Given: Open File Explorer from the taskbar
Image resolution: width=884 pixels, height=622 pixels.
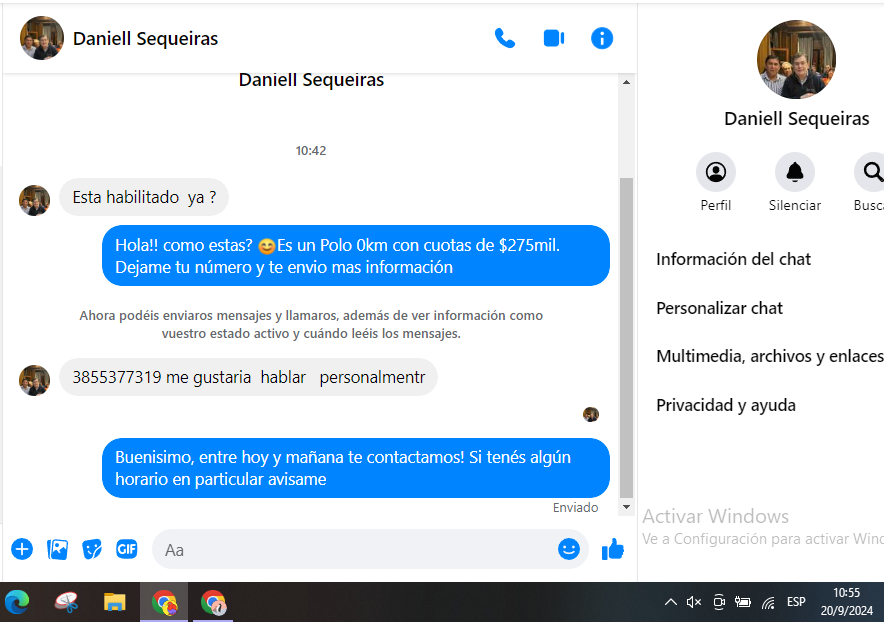Looking at the screenshot, I should [115, 602].
